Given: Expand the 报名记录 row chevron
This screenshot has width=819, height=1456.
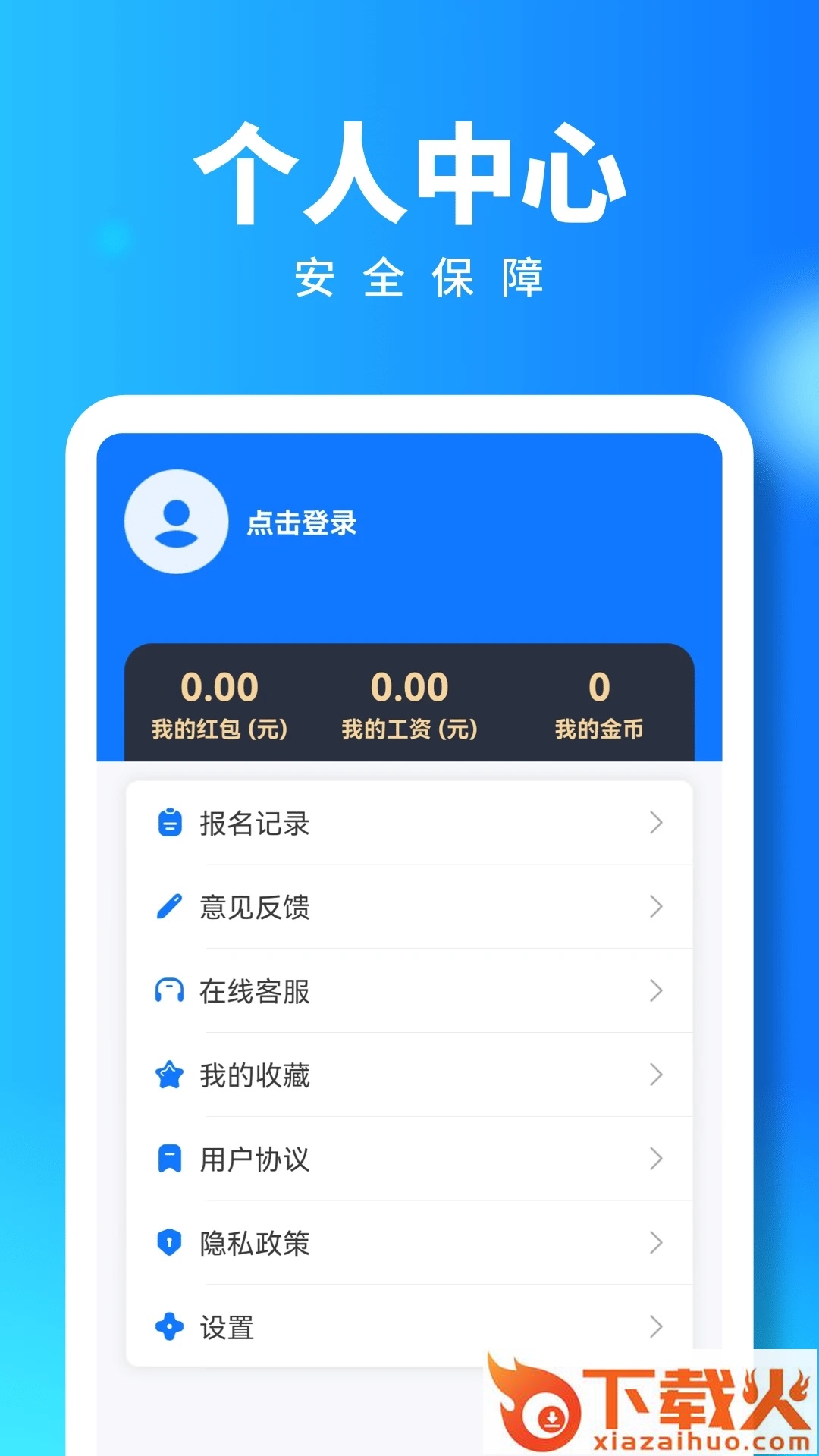Looking at the screenshot, I should (656, 824).
